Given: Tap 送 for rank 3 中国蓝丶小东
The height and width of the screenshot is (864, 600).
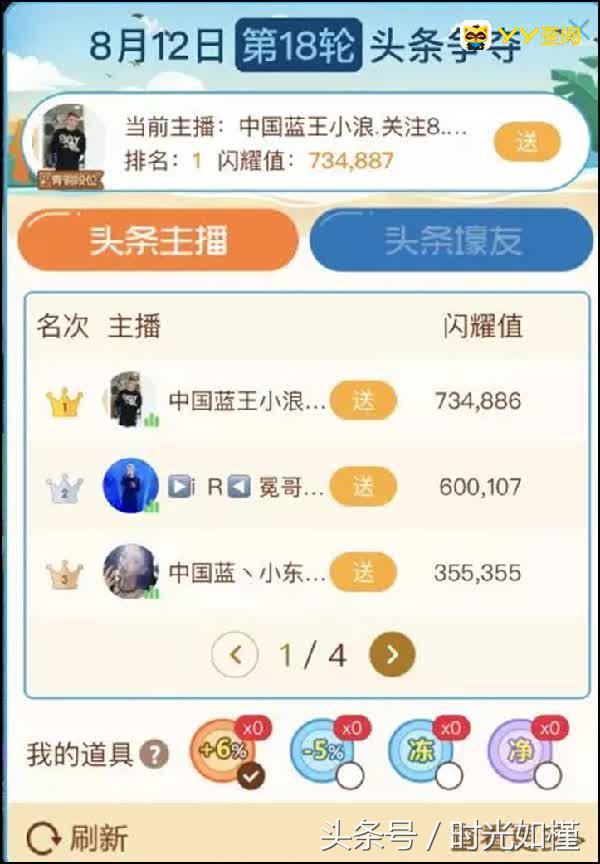Looking at the screenshot, I should pos(363,572).
